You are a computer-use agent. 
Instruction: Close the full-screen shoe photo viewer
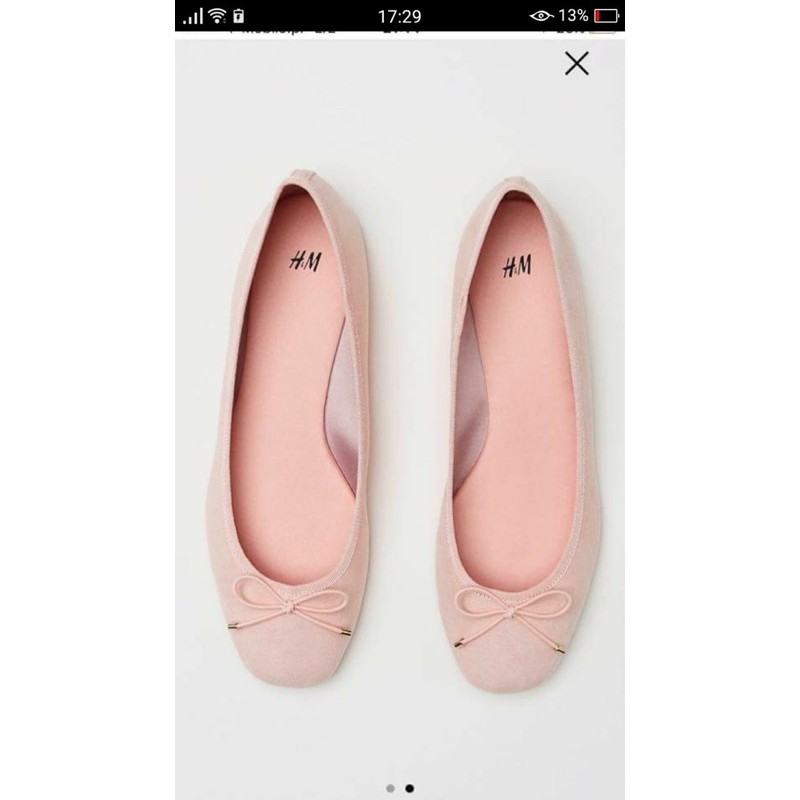click(577, 64)
